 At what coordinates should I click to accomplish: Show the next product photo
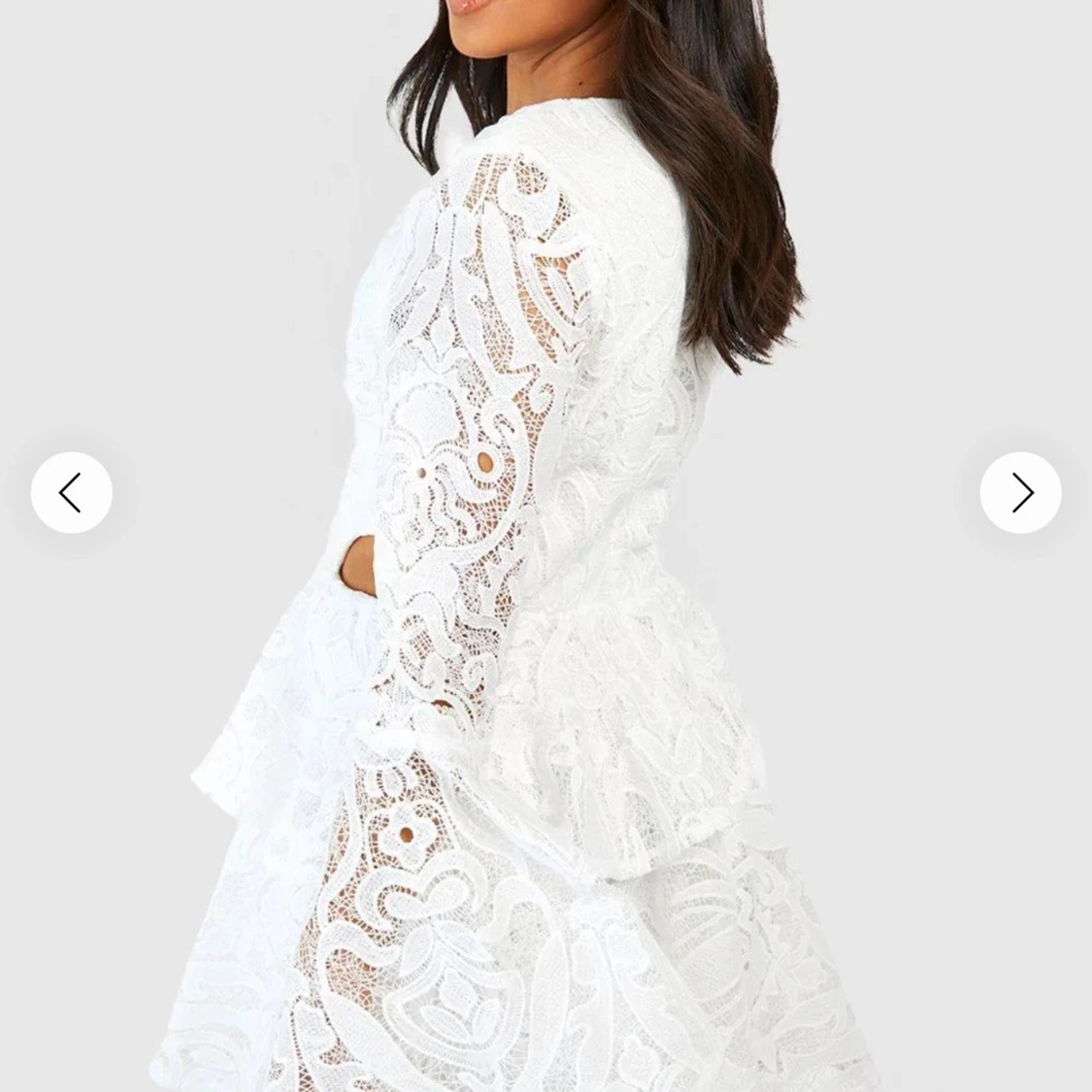tap(1020, 492)
